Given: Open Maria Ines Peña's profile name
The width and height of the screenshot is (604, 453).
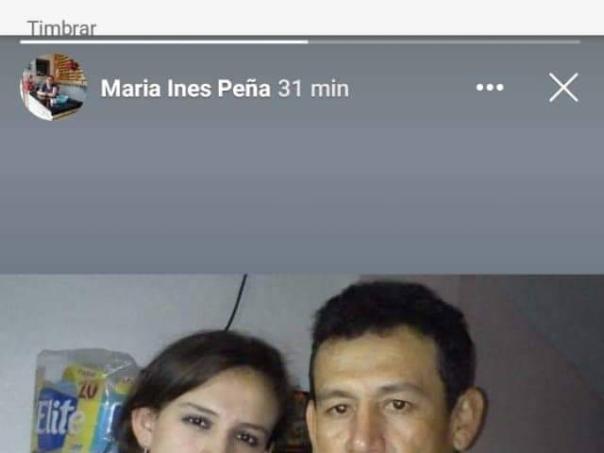Looking at the screenshot, I should point(185,88).
